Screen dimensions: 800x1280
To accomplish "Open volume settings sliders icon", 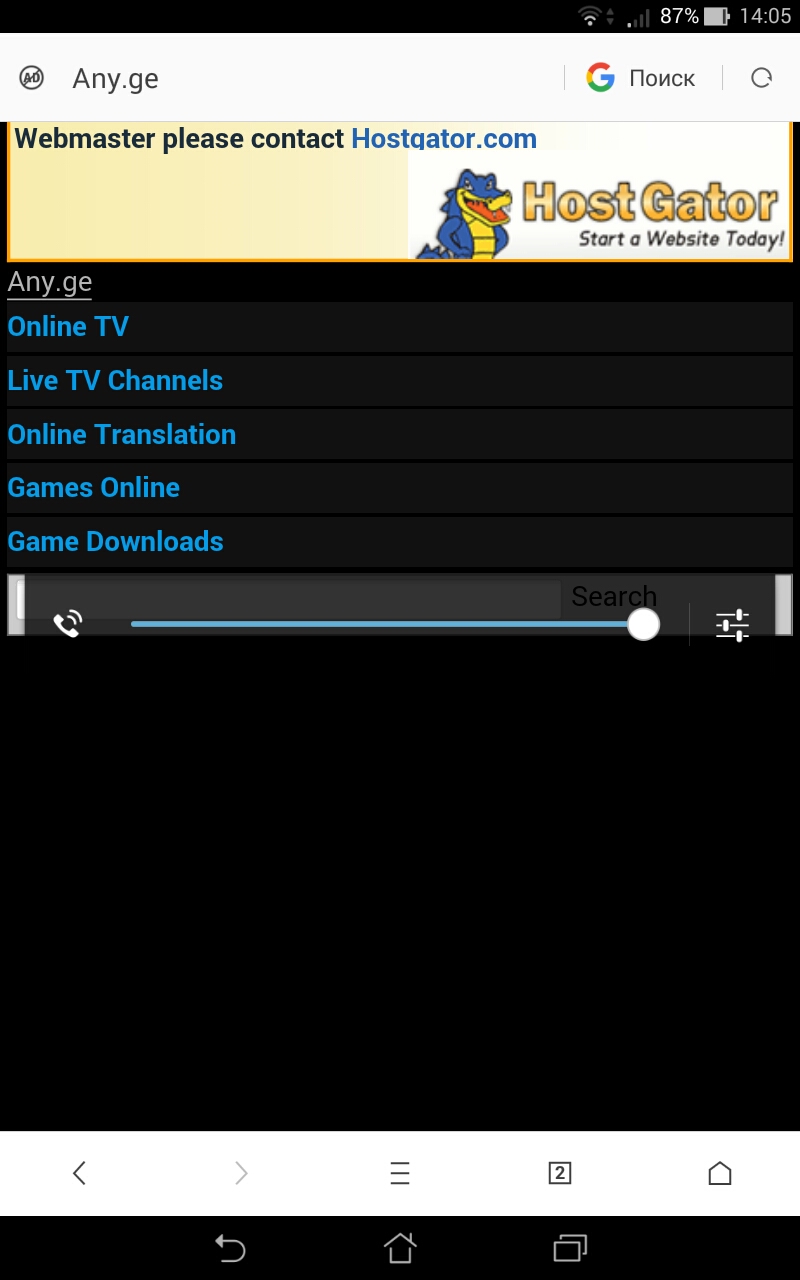I will point(732,625).
